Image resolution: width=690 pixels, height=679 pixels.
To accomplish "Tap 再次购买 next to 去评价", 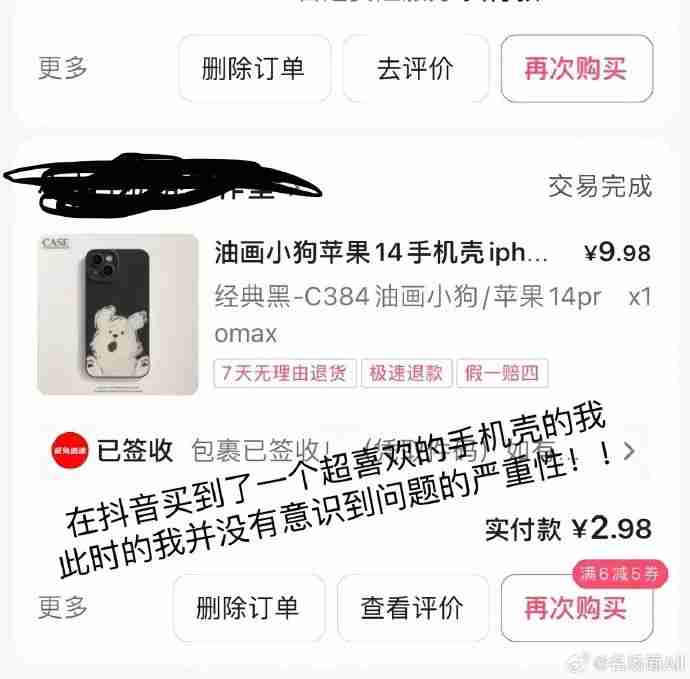I will (576, 69).
